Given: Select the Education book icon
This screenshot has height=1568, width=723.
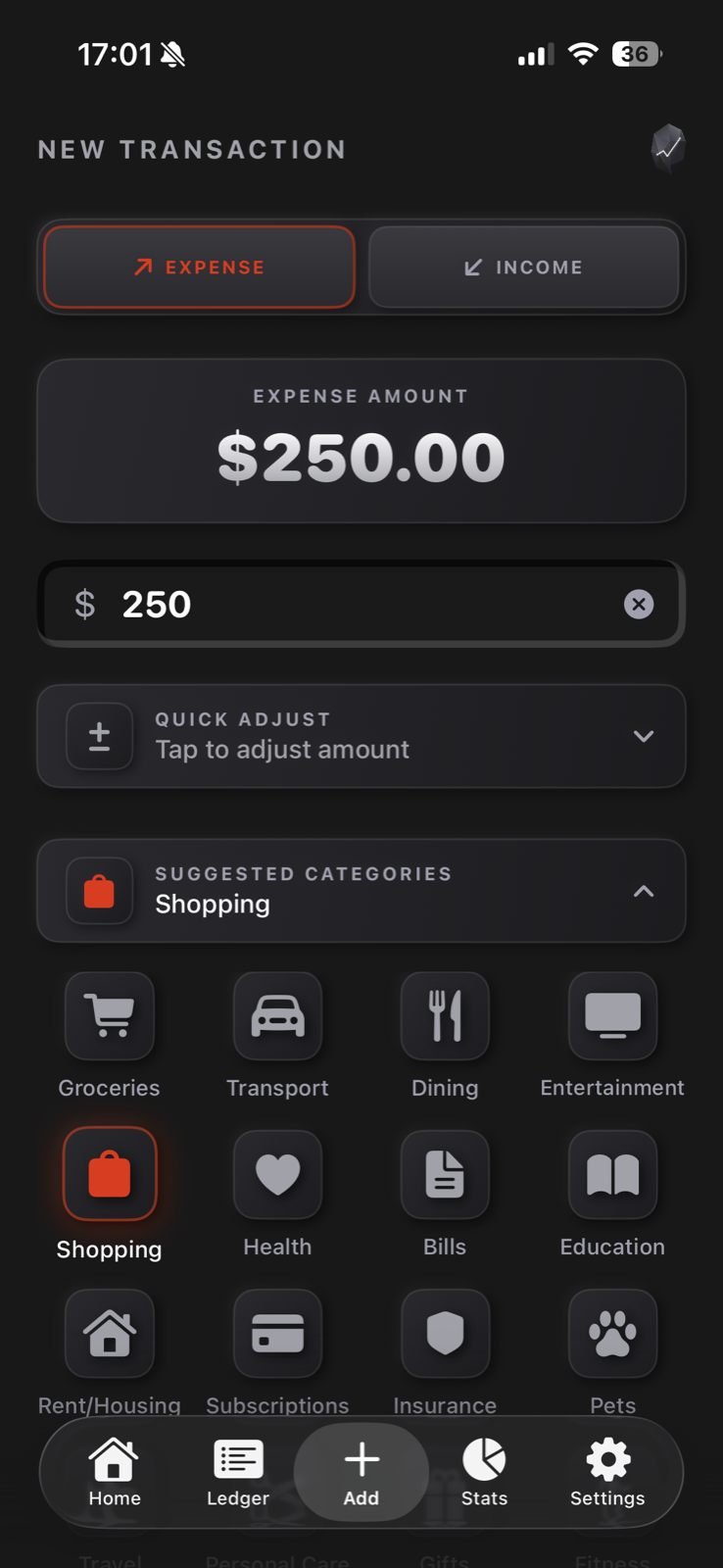Looking at the screenshot, I should (x=612, y=1175).
